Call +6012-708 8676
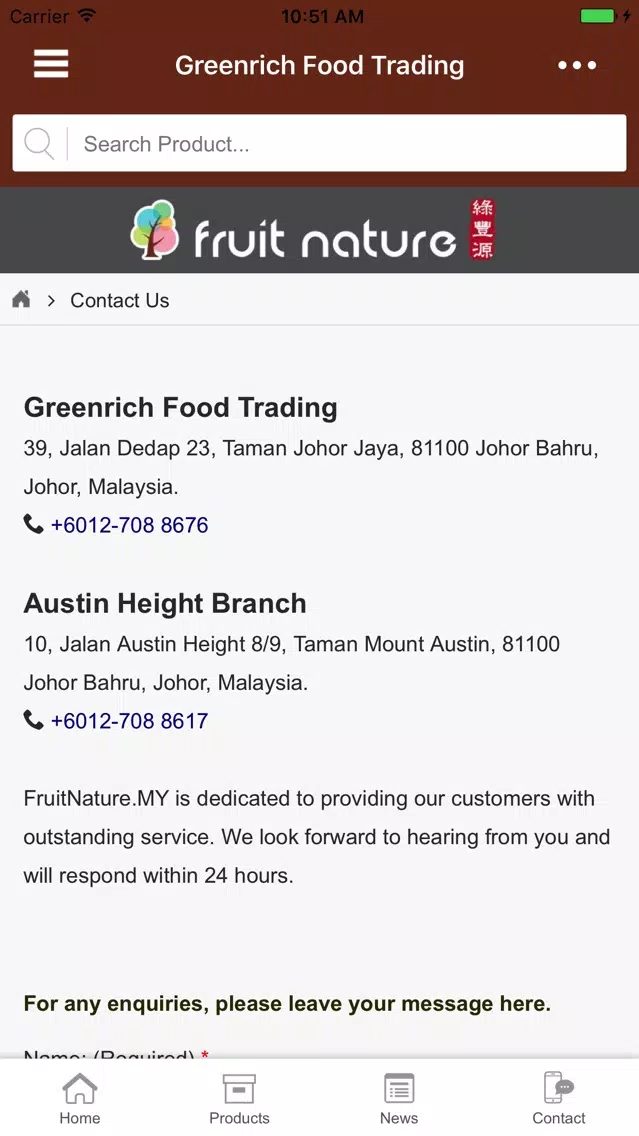 pos(129,525)
